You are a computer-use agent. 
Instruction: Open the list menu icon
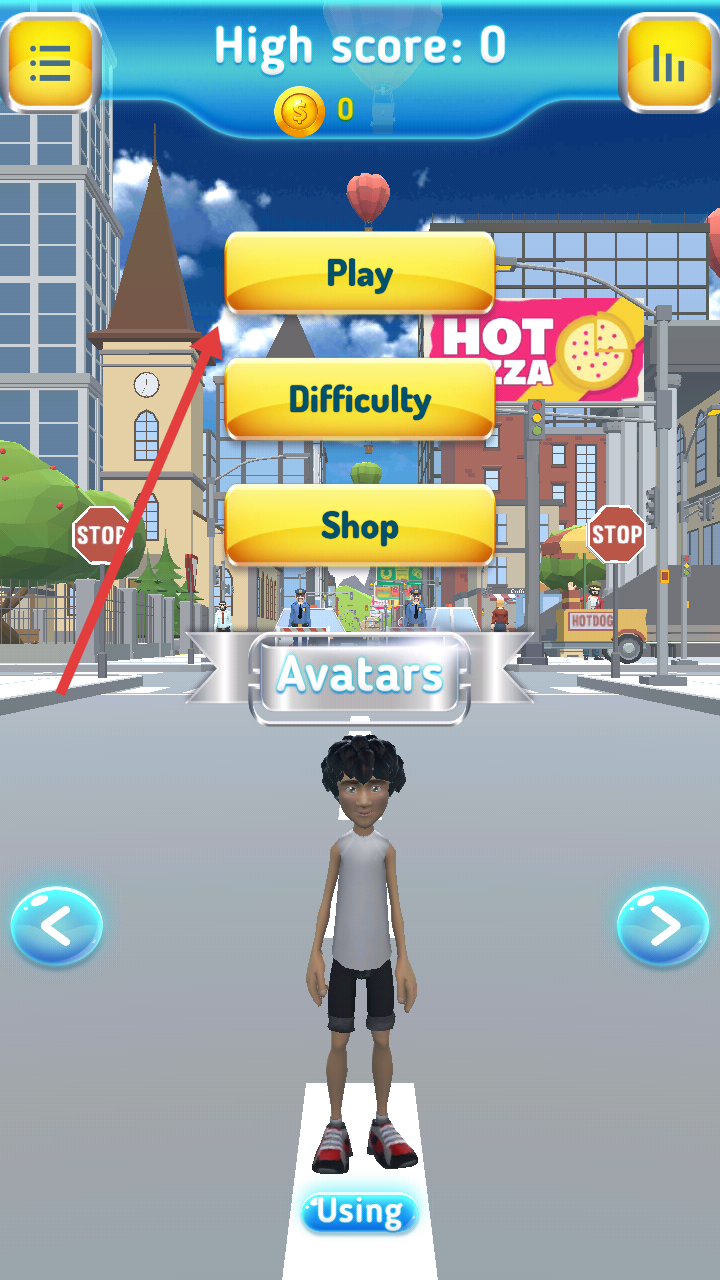point(50,62)
